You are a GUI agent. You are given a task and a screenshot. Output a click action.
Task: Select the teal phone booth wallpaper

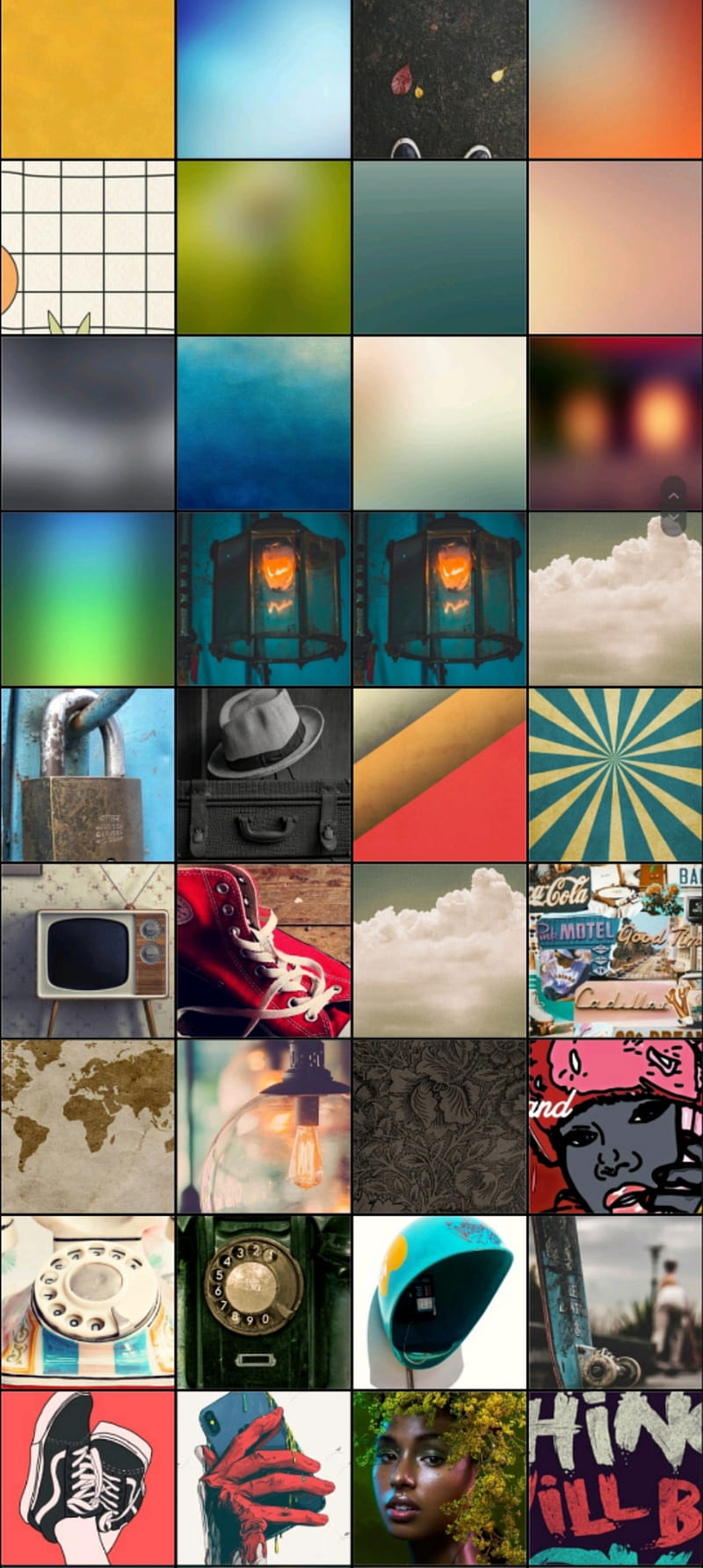coord(439,1302)
